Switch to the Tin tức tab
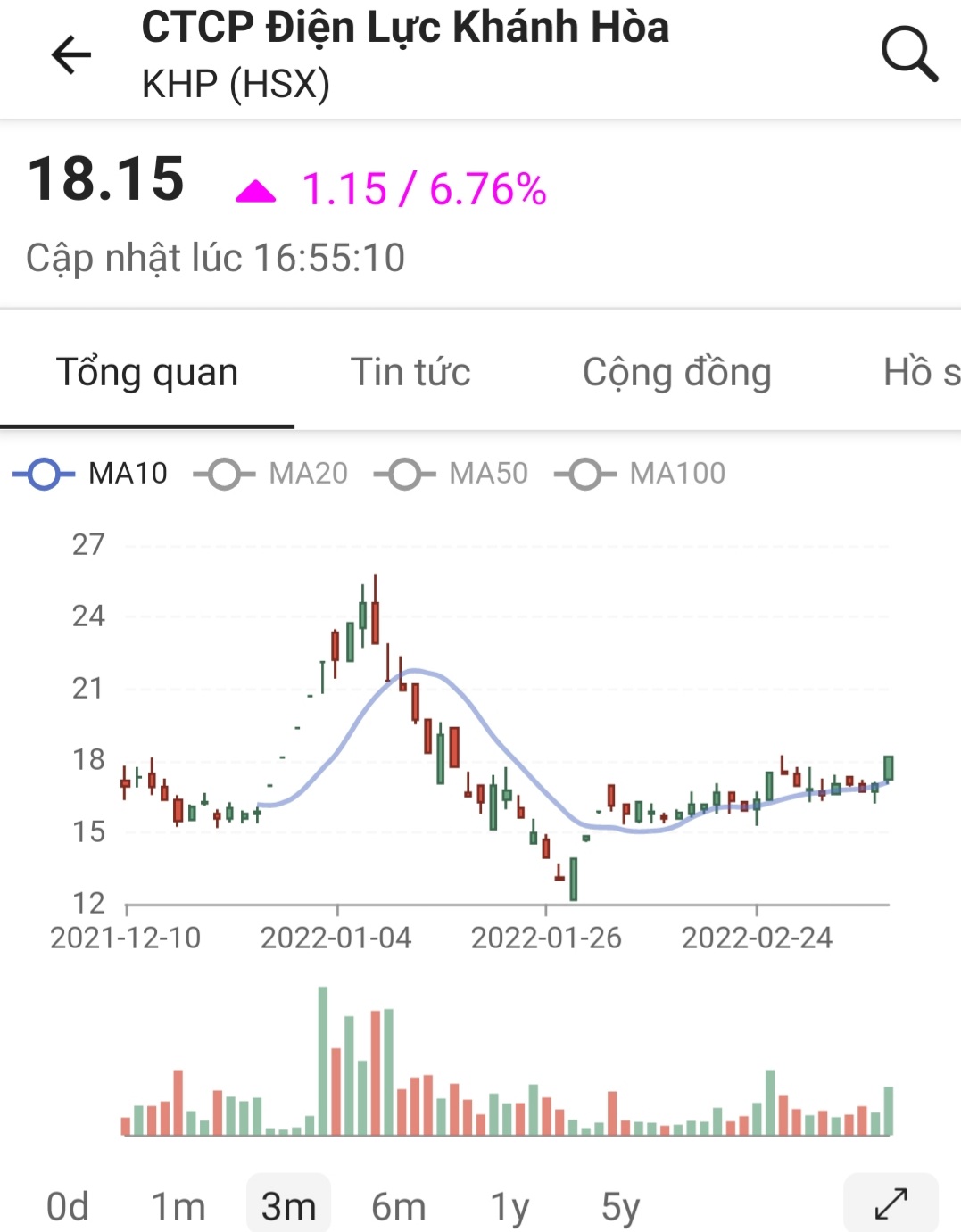 (410, 372)
